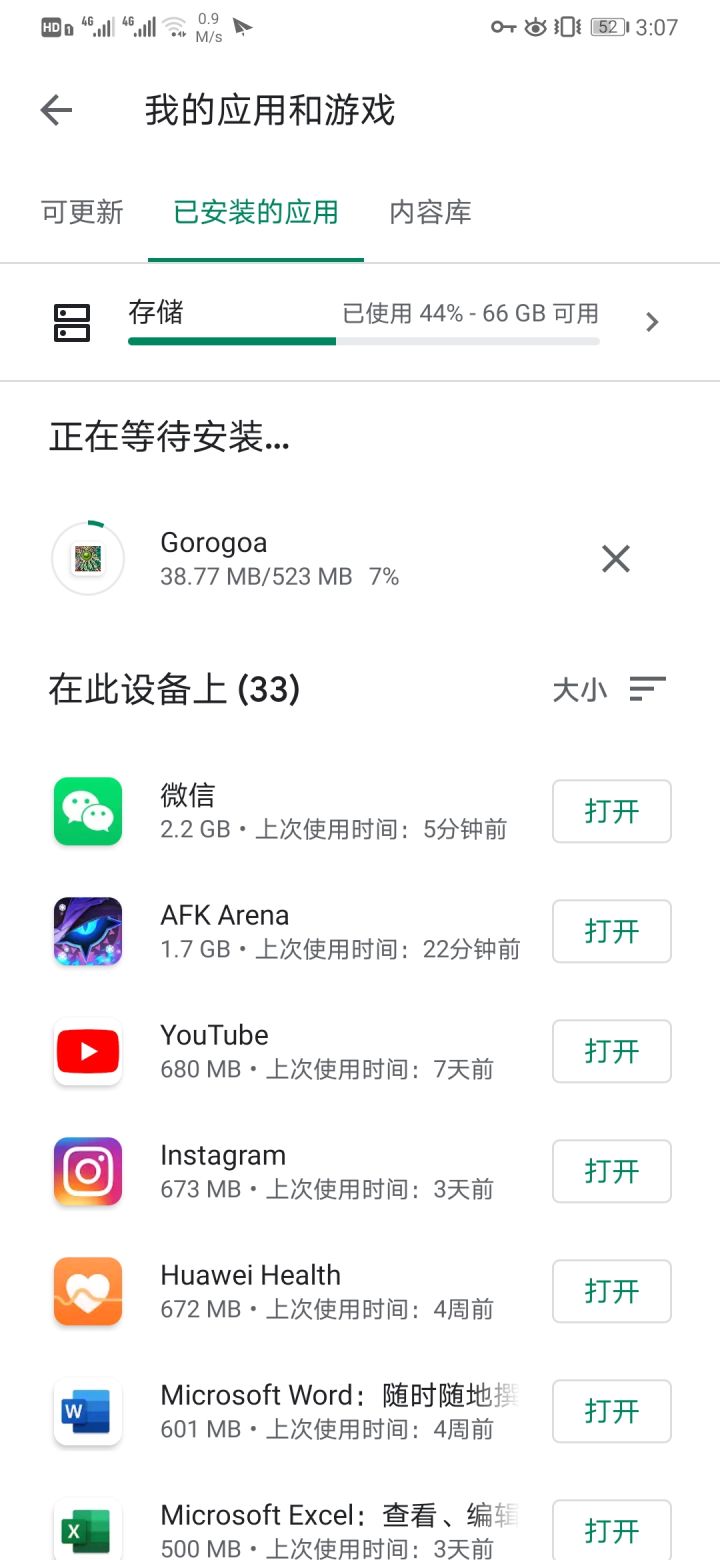Launch AFK Arena via 打开

click(611, 931)
